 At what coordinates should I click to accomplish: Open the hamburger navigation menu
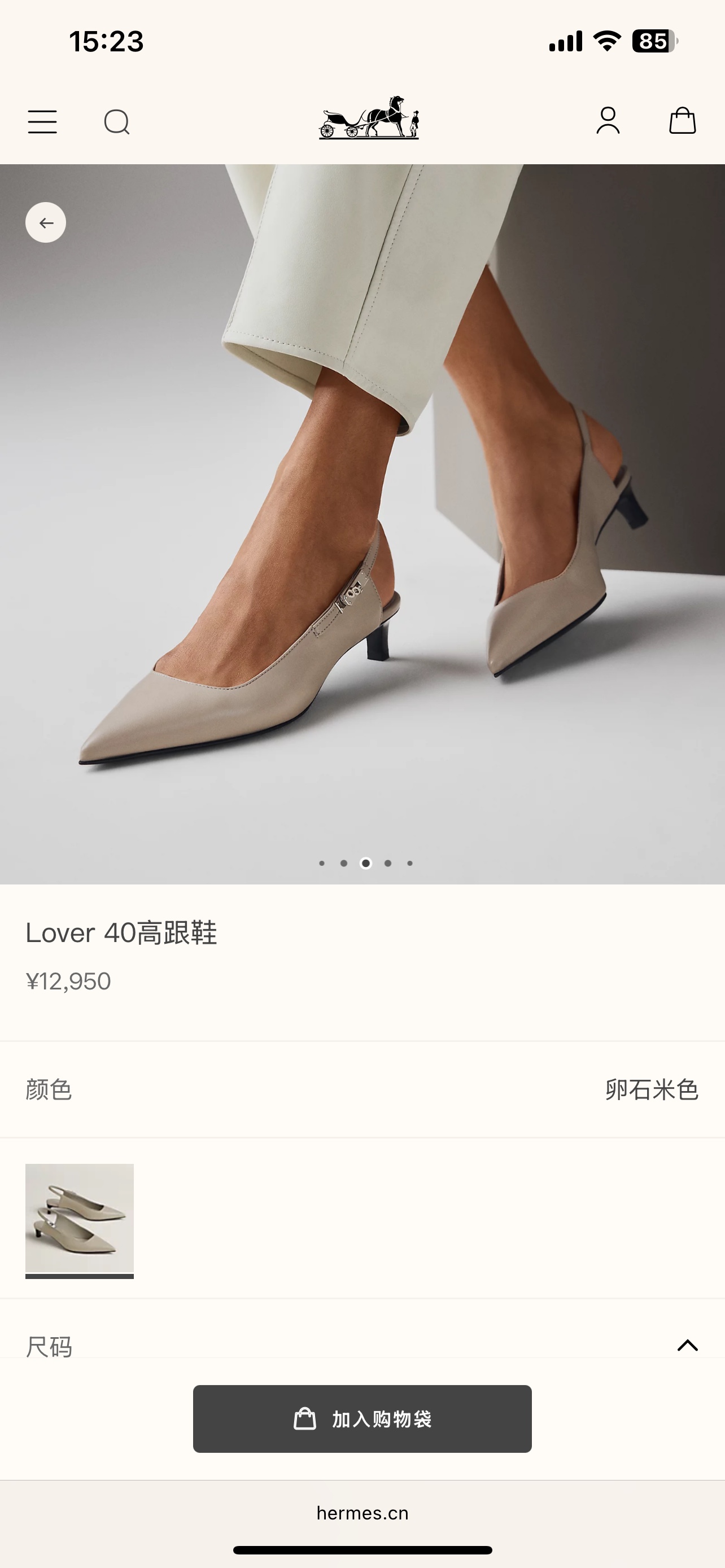(42, 122)
